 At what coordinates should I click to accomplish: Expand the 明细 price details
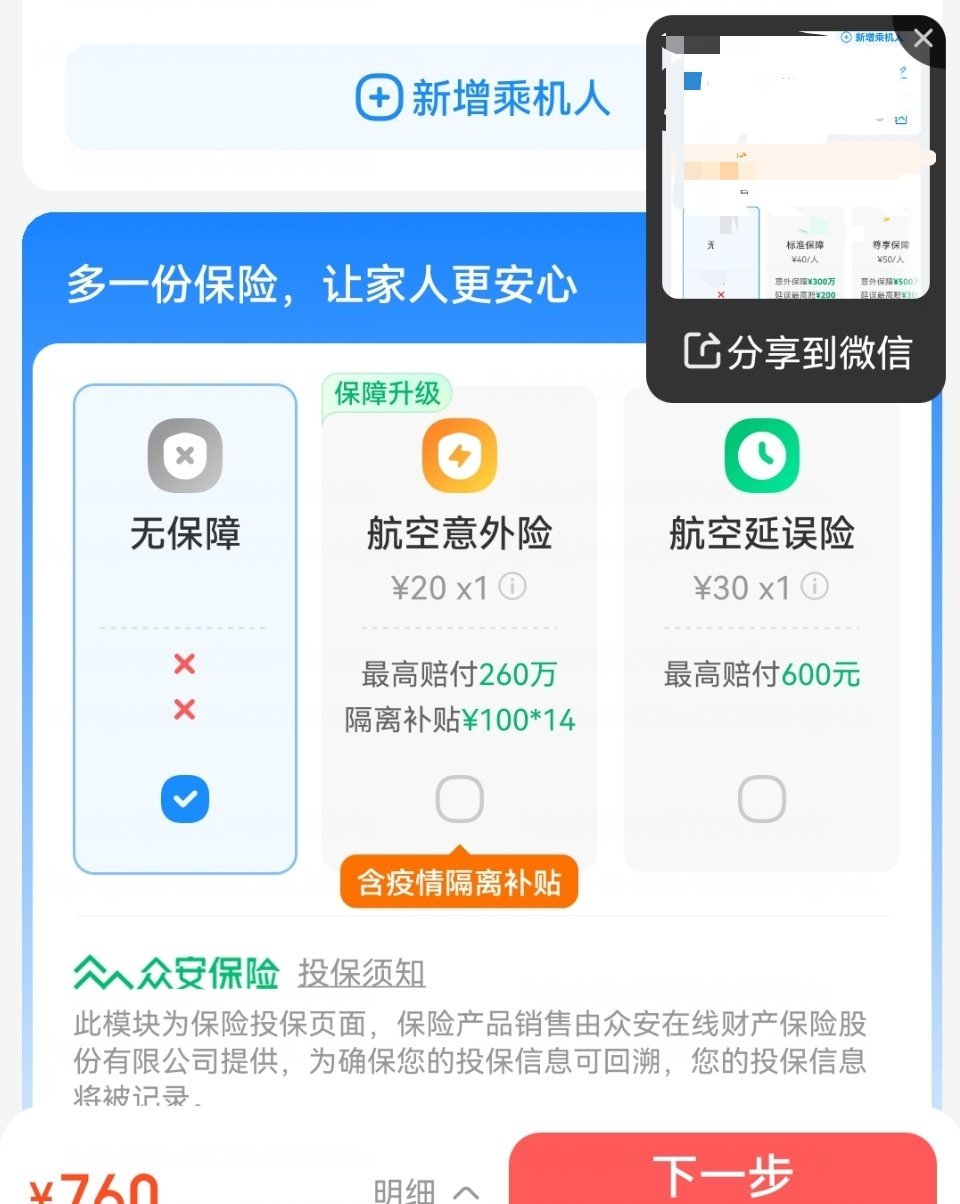coord(425,1190)
